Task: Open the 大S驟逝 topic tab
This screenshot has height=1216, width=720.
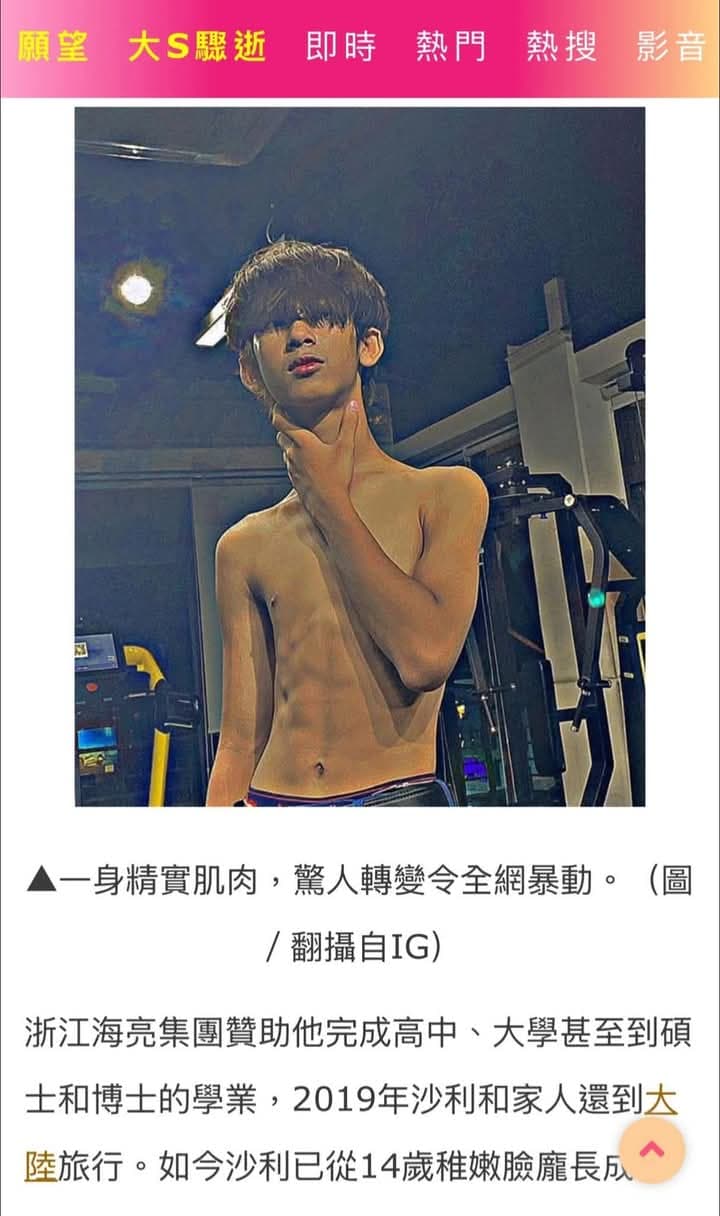Action: coord(197,46)
